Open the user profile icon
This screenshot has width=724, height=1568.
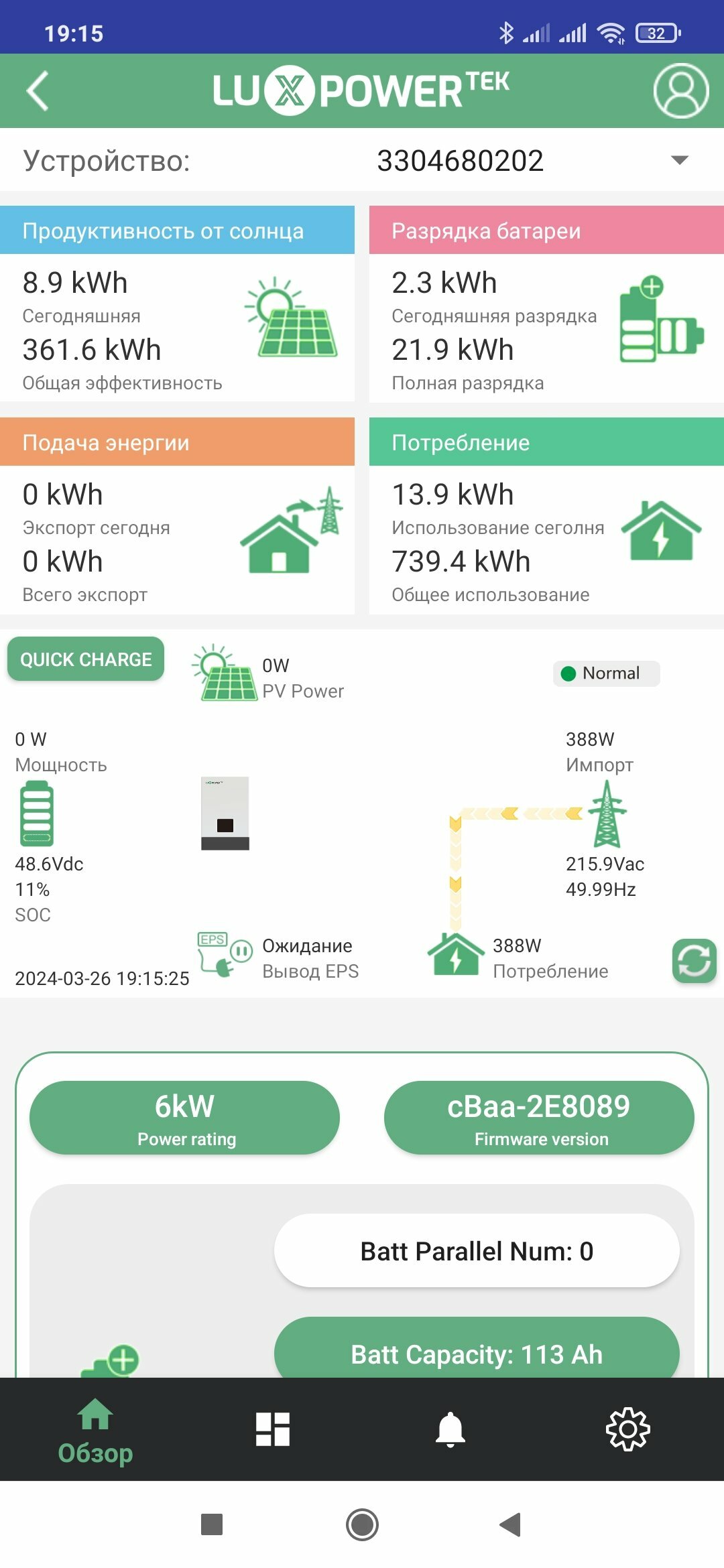680,90
